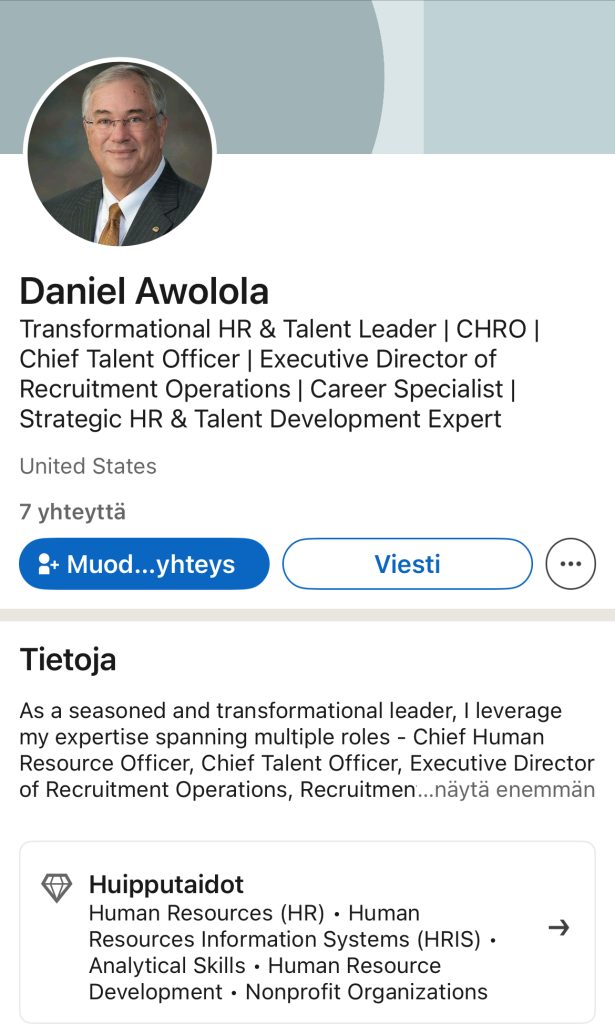This screenshot has width=615, height=1024.
Task: Open the Huipputaidot top skills card
Action: click(307, 932)
